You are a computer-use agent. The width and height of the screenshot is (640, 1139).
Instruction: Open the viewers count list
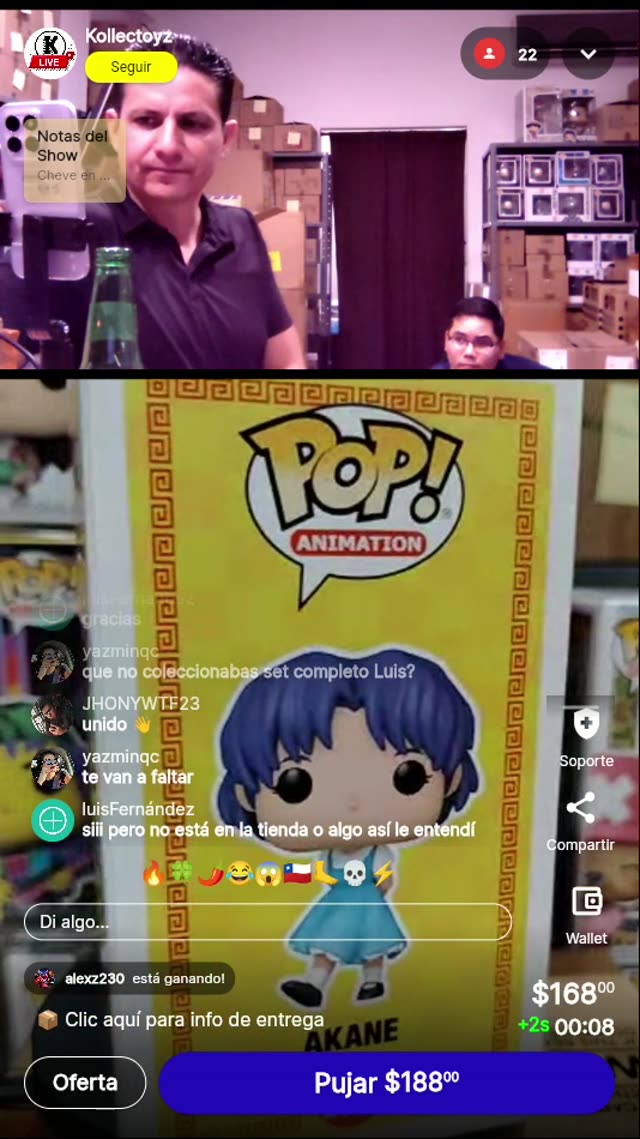pyautogui.click(x=506, y=54)
